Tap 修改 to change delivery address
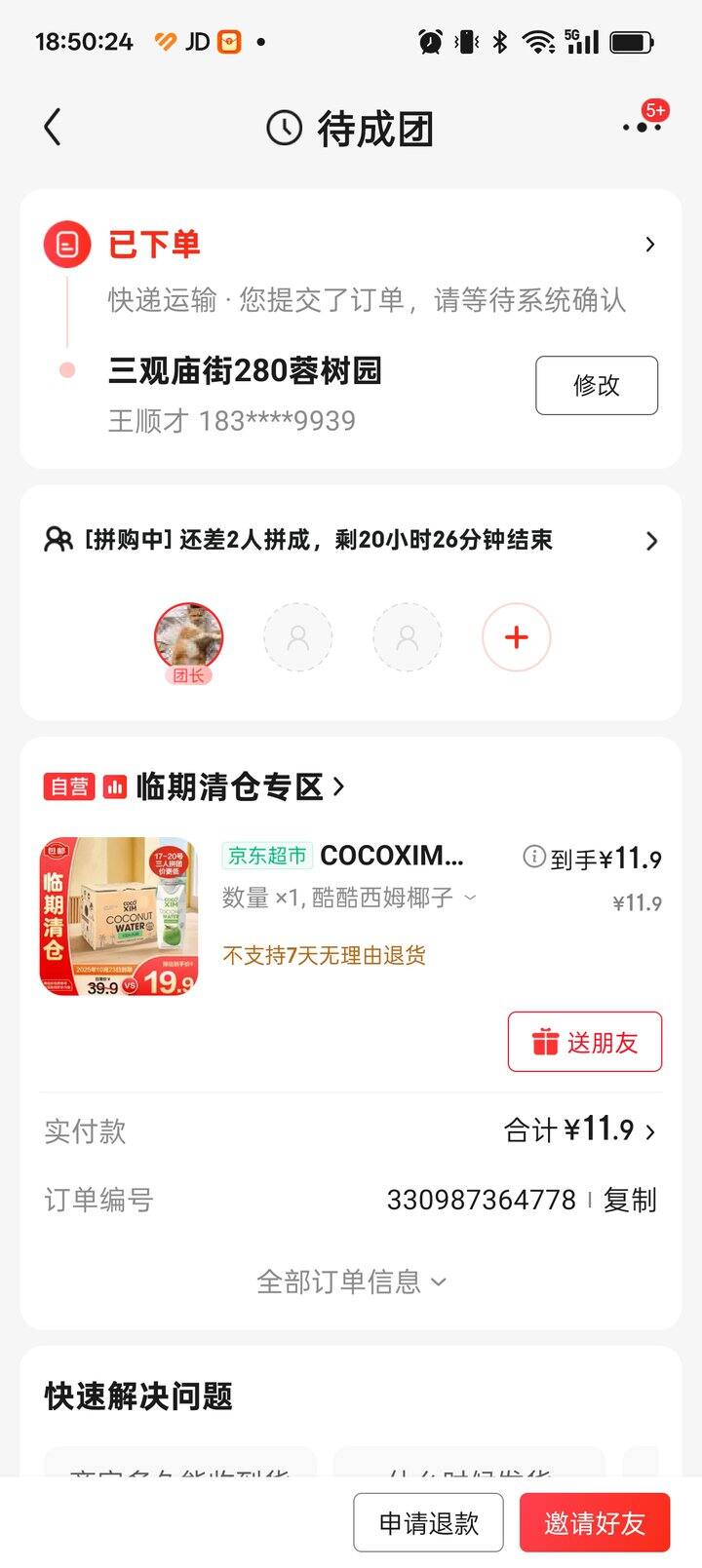702x1568 pixels. (596, 386)
